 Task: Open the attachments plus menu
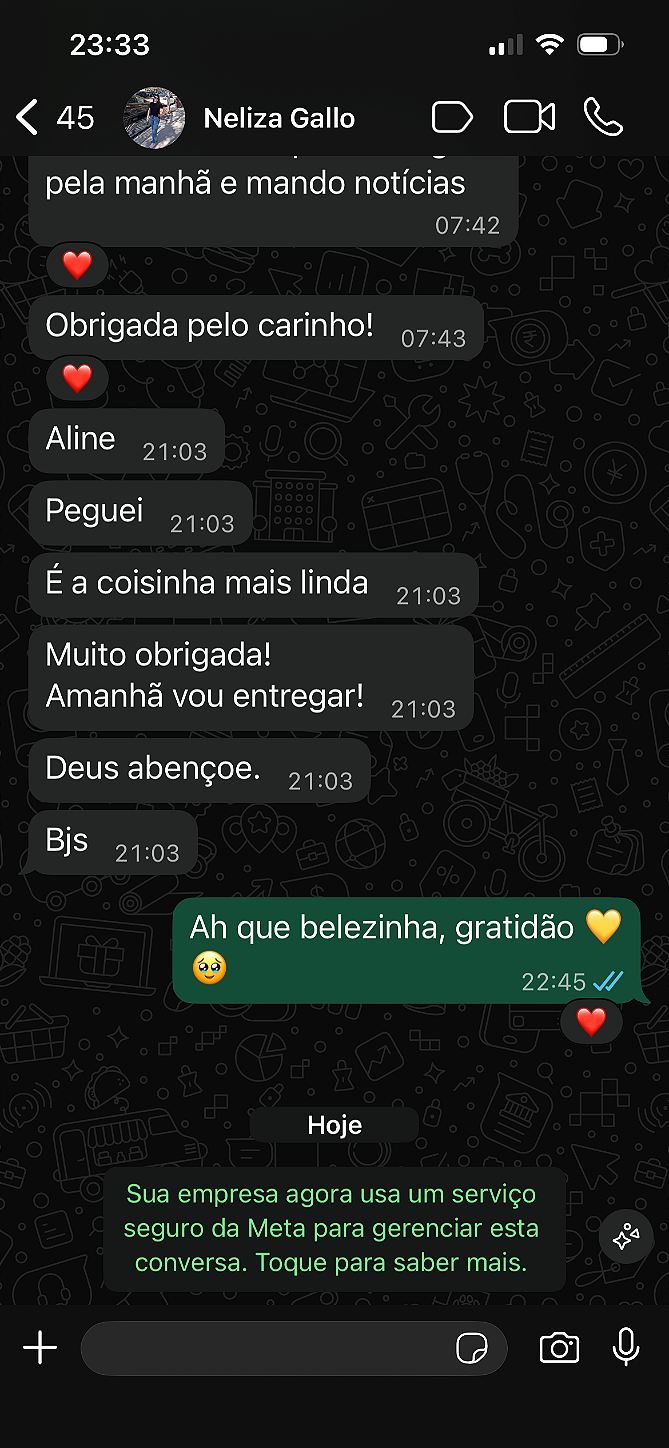40,1348
